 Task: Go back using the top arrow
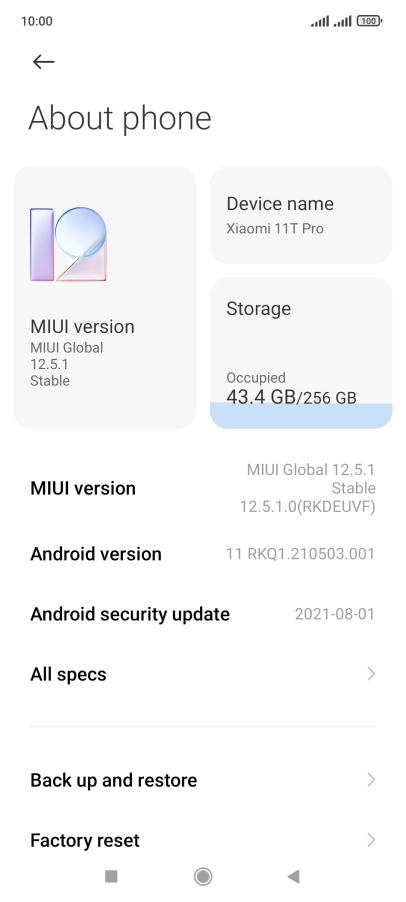coord(43,62)
